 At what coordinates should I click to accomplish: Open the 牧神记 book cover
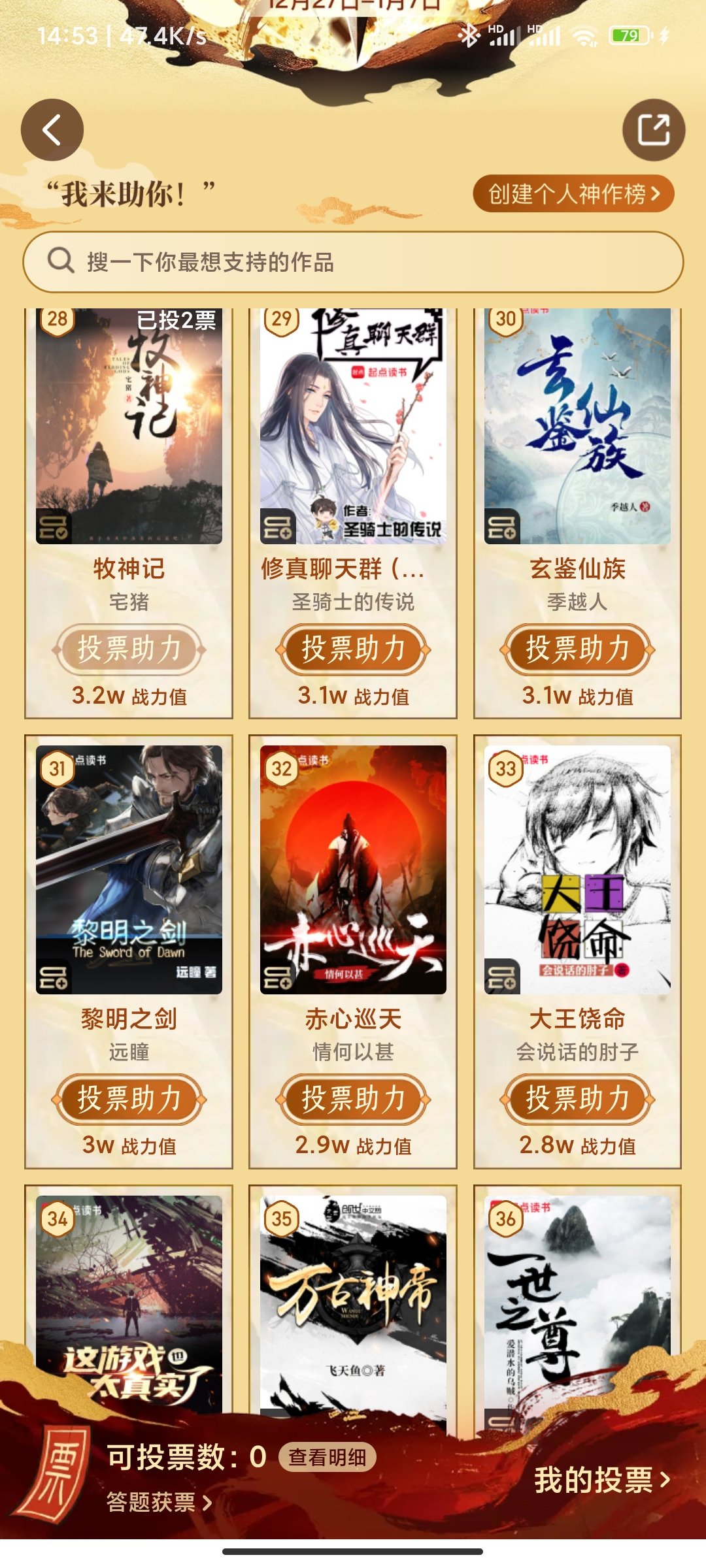[x=129, y=426]
